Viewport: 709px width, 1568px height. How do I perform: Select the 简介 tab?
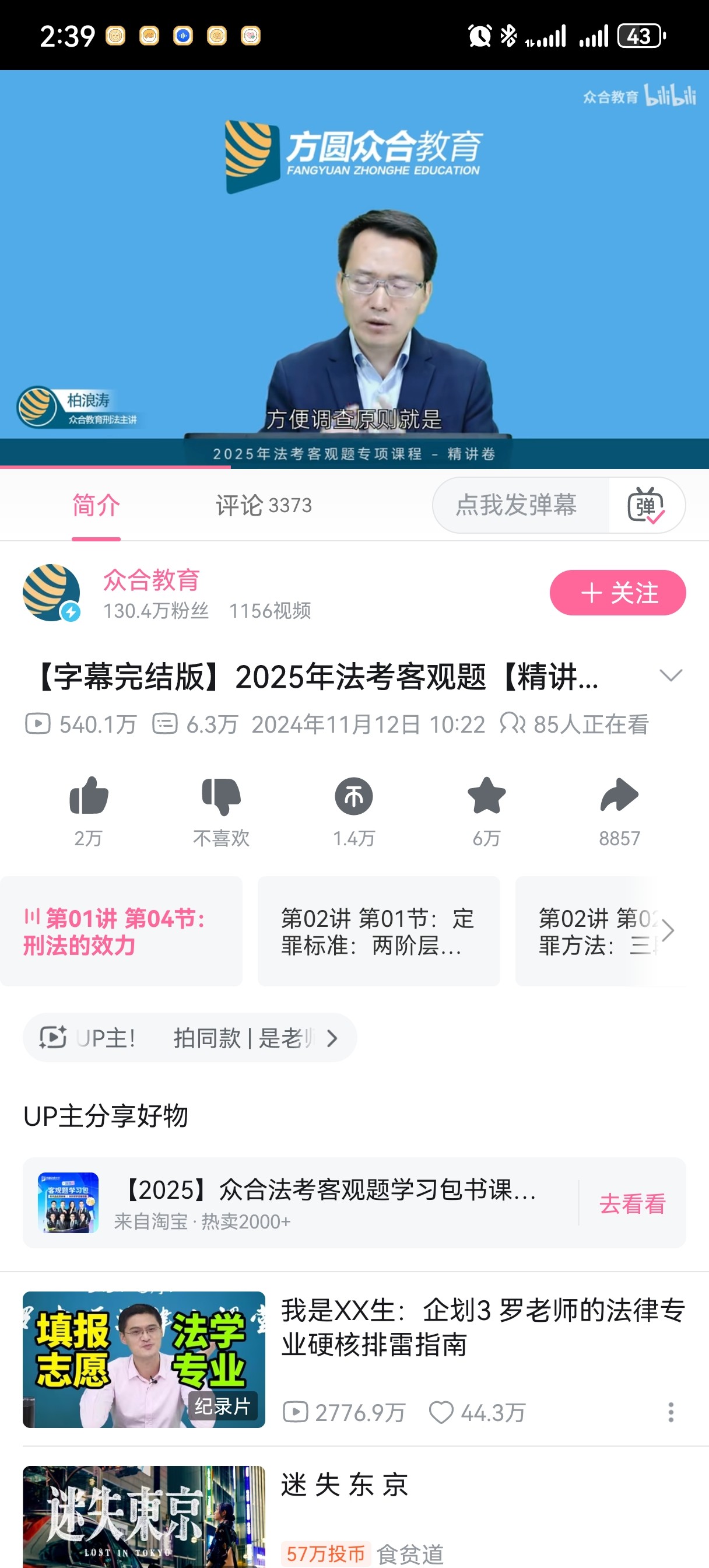click(x=96, y=505)
